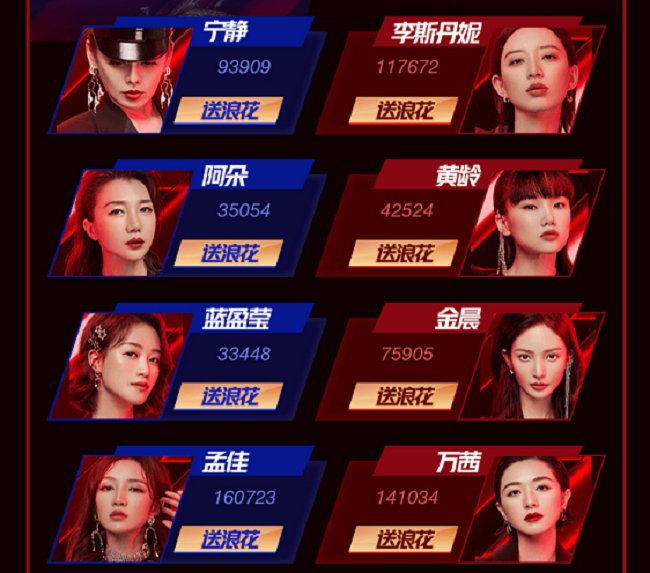
Task: Give 浪花 to 蓝盈莹
Action: (229, 396)
